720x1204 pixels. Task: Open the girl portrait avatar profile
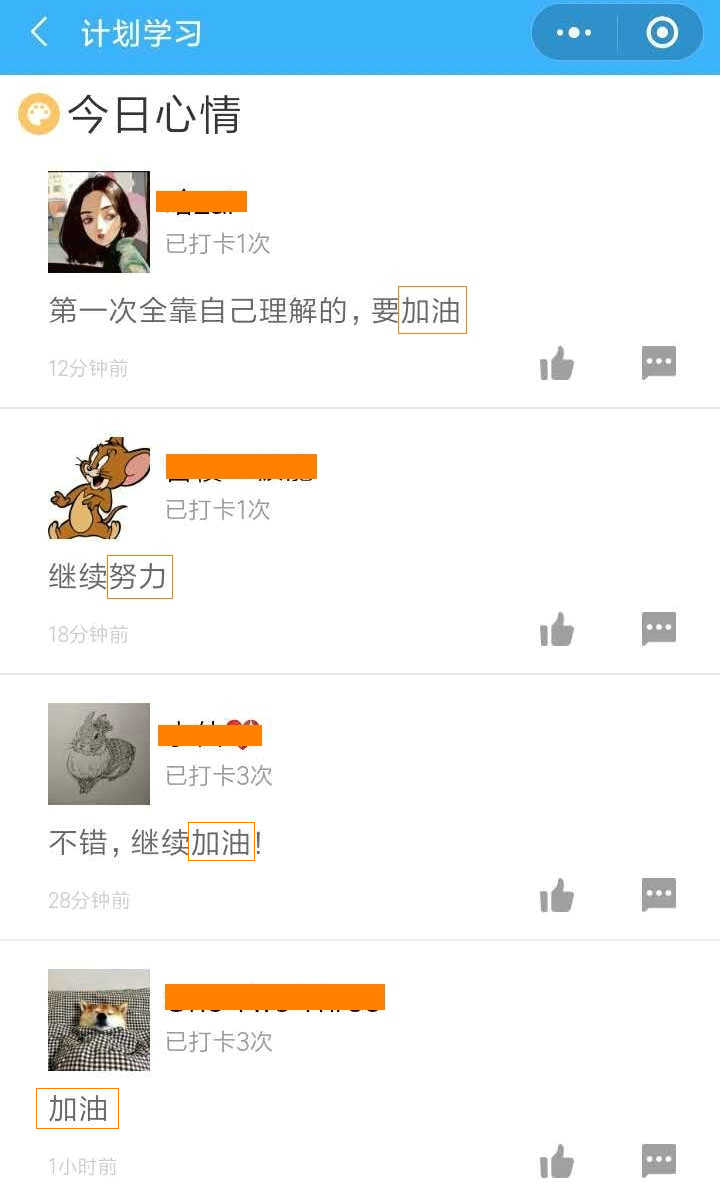click(99, 222)
